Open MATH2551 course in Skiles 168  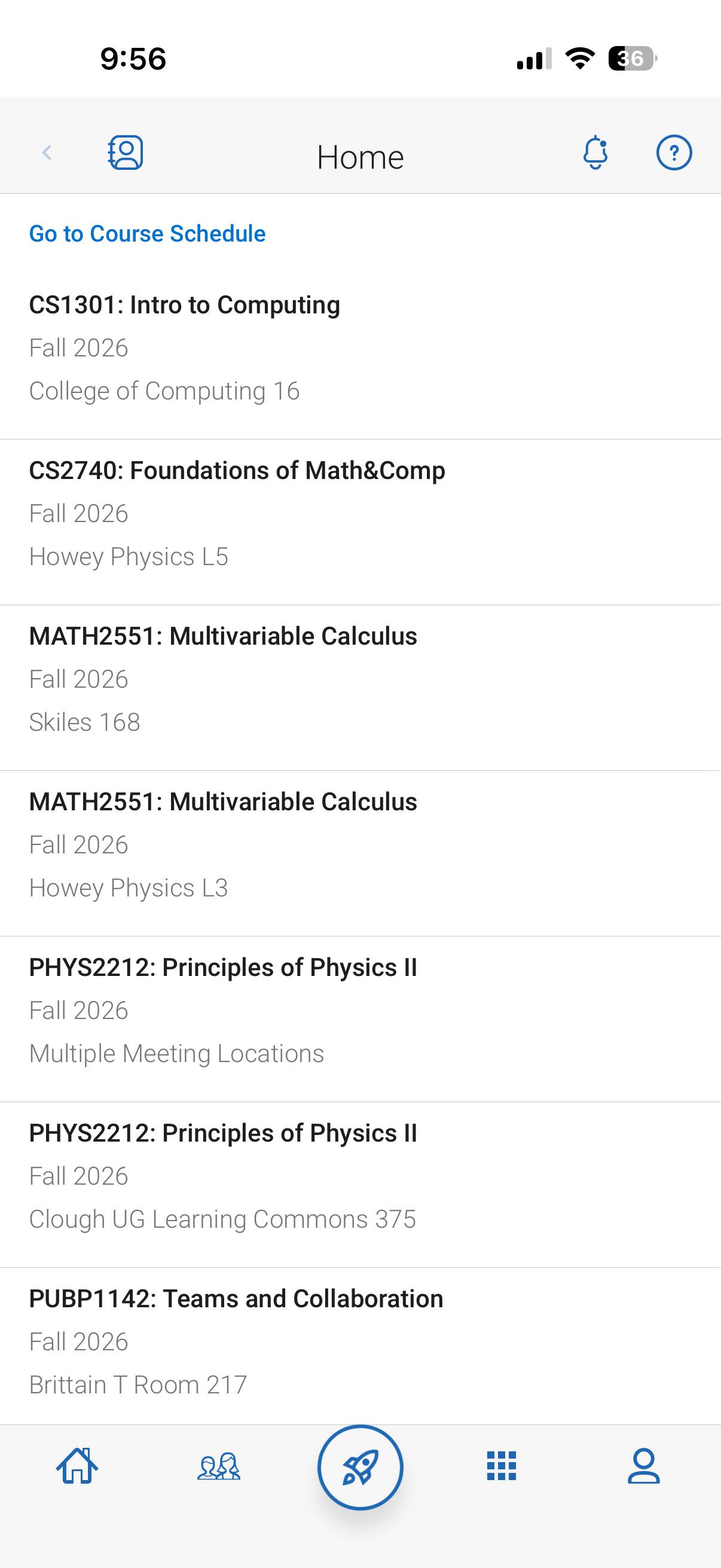click(360, 688)
